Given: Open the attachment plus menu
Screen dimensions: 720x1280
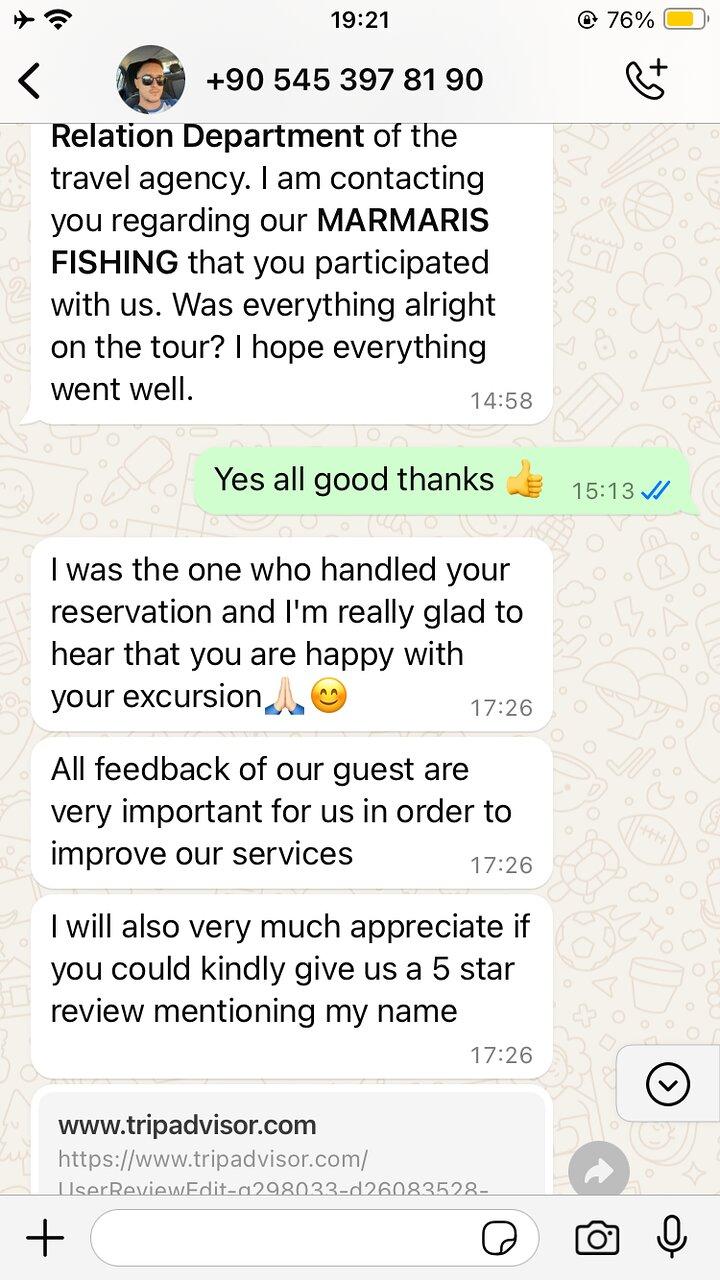Looking at the screenshot, I should (44, 1239).
